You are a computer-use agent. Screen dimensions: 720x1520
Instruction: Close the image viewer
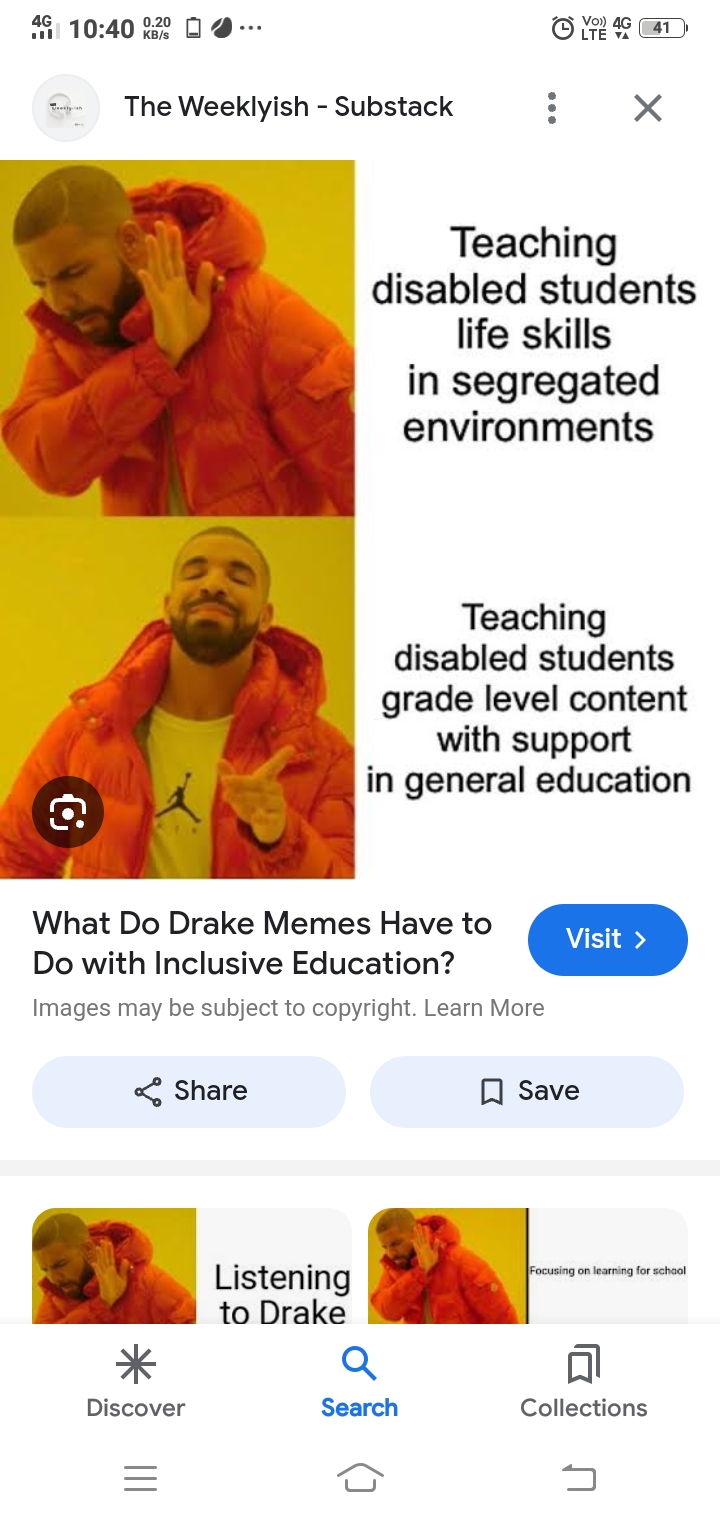click(x=648, y=108)
